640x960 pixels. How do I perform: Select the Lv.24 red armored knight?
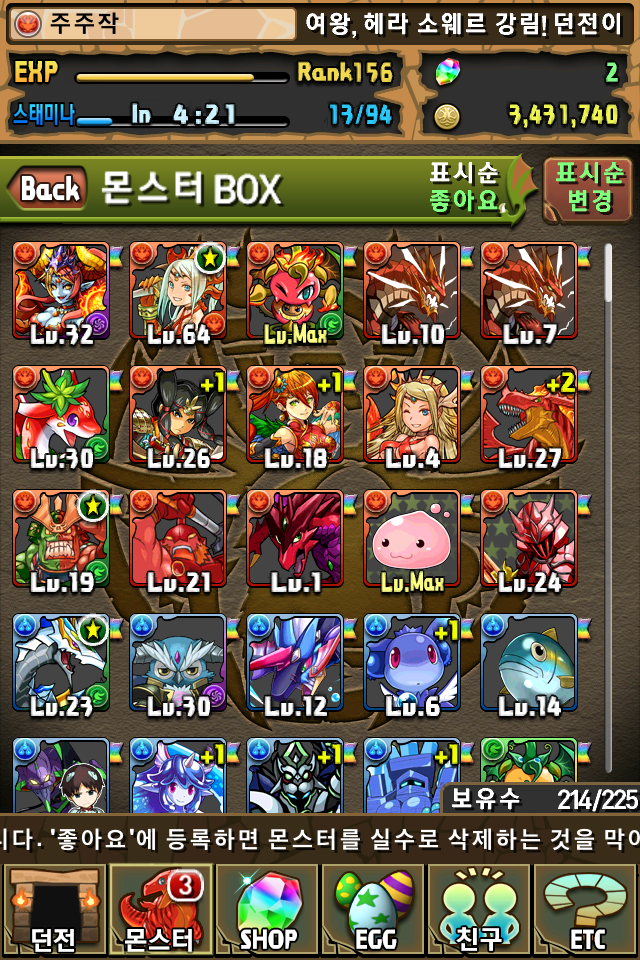529,540
